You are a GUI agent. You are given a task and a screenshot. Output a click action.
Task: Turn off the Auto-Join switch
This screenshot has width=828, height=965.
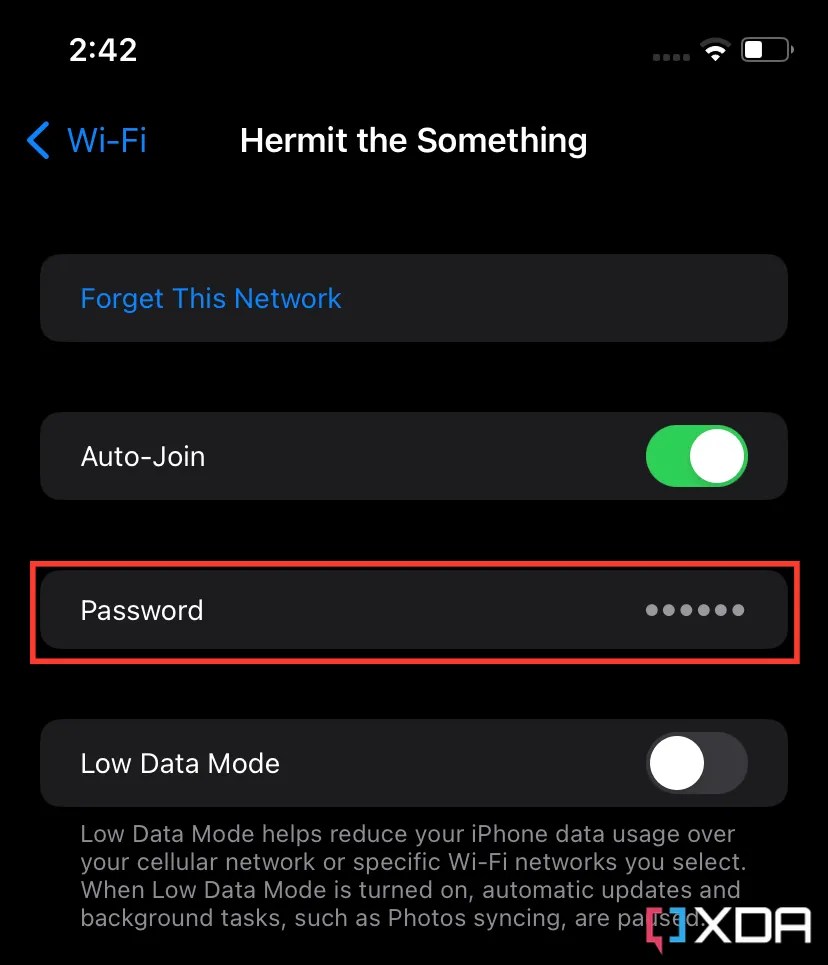point(696,457)
